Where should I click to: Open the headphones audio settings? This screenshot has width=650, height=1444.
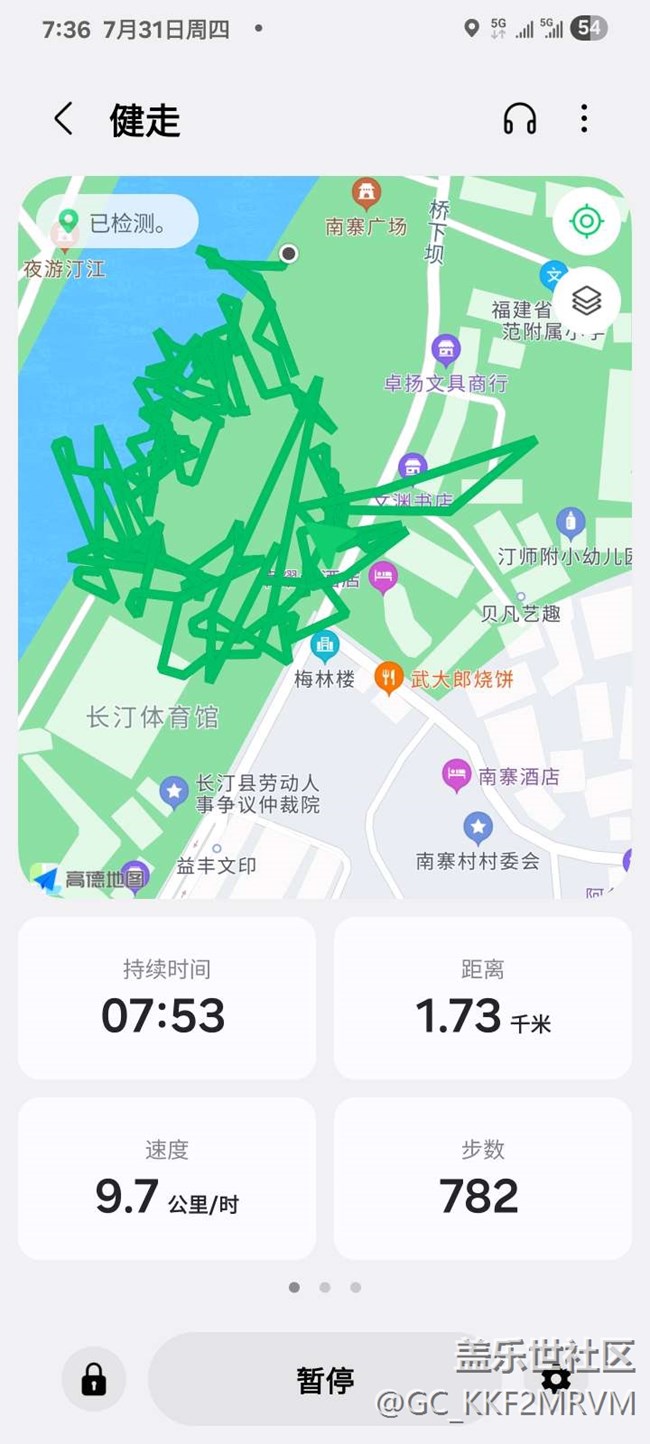tap(519, 119)
